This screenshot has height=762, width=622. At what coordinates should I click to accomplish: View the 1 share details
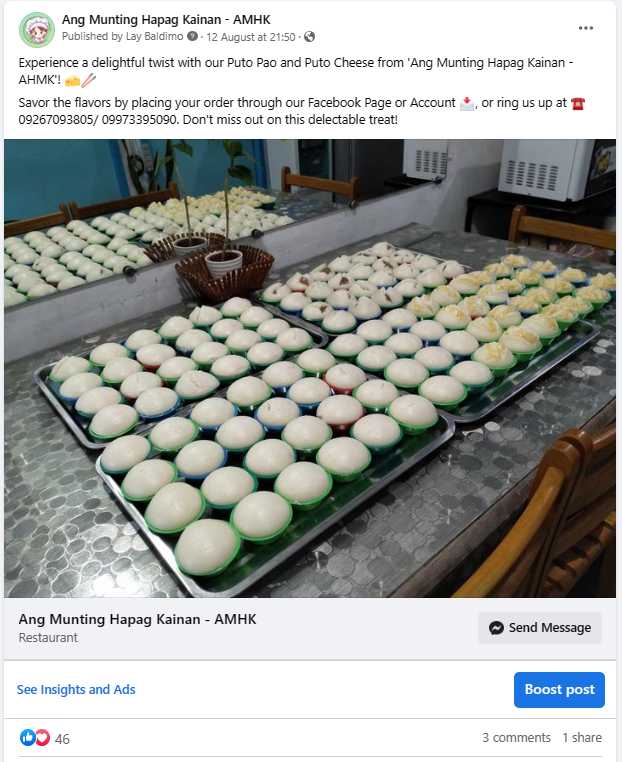(x=581, y=738)
